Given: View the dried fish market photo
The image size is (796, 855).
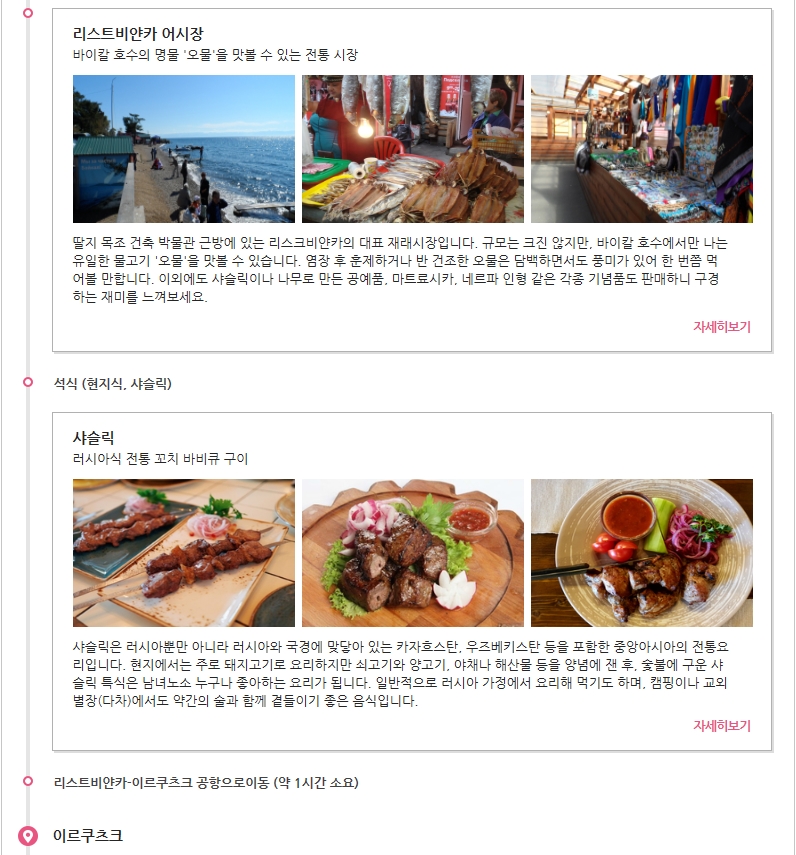Looking at the screenshot, I should point(413,149).
